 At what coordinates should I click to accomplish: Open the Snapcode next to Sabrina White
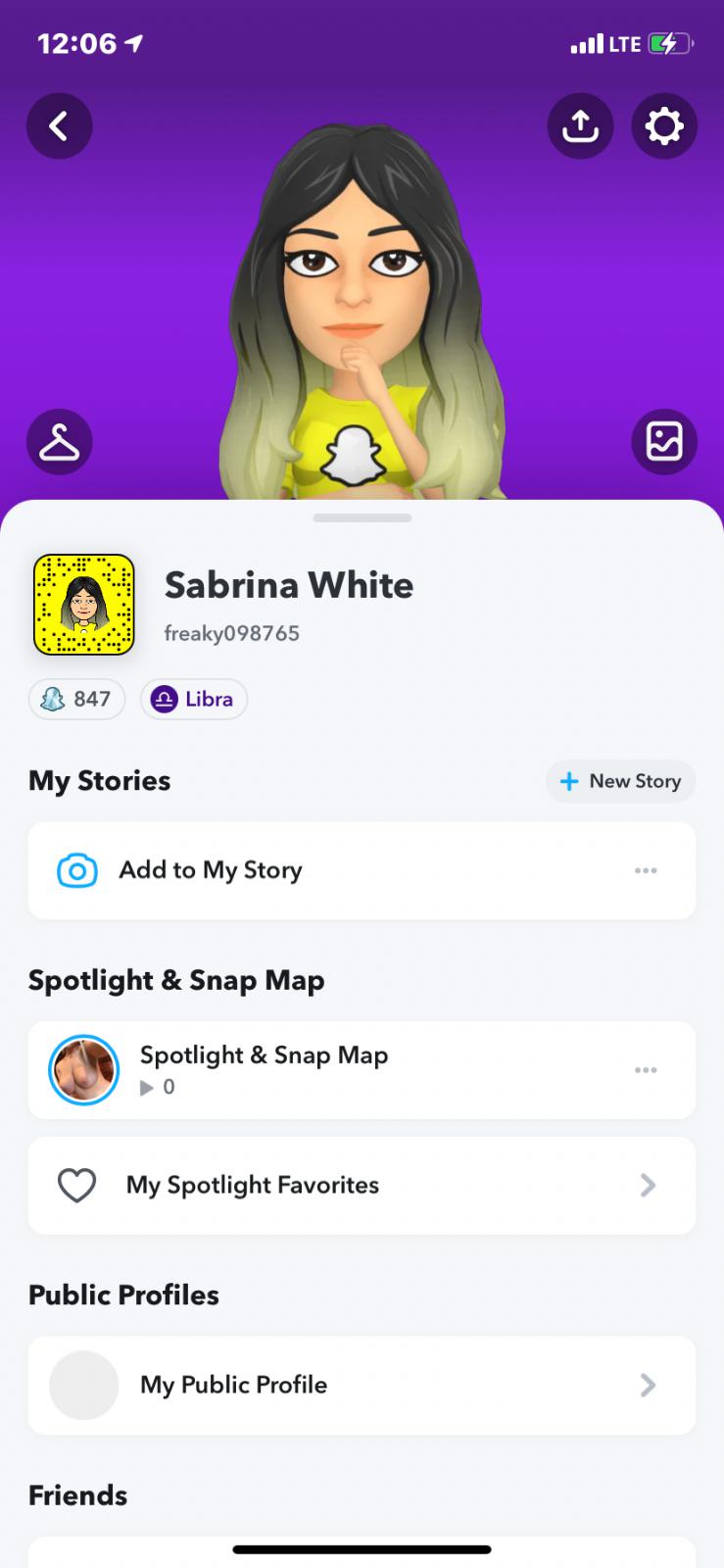point(84,605)
